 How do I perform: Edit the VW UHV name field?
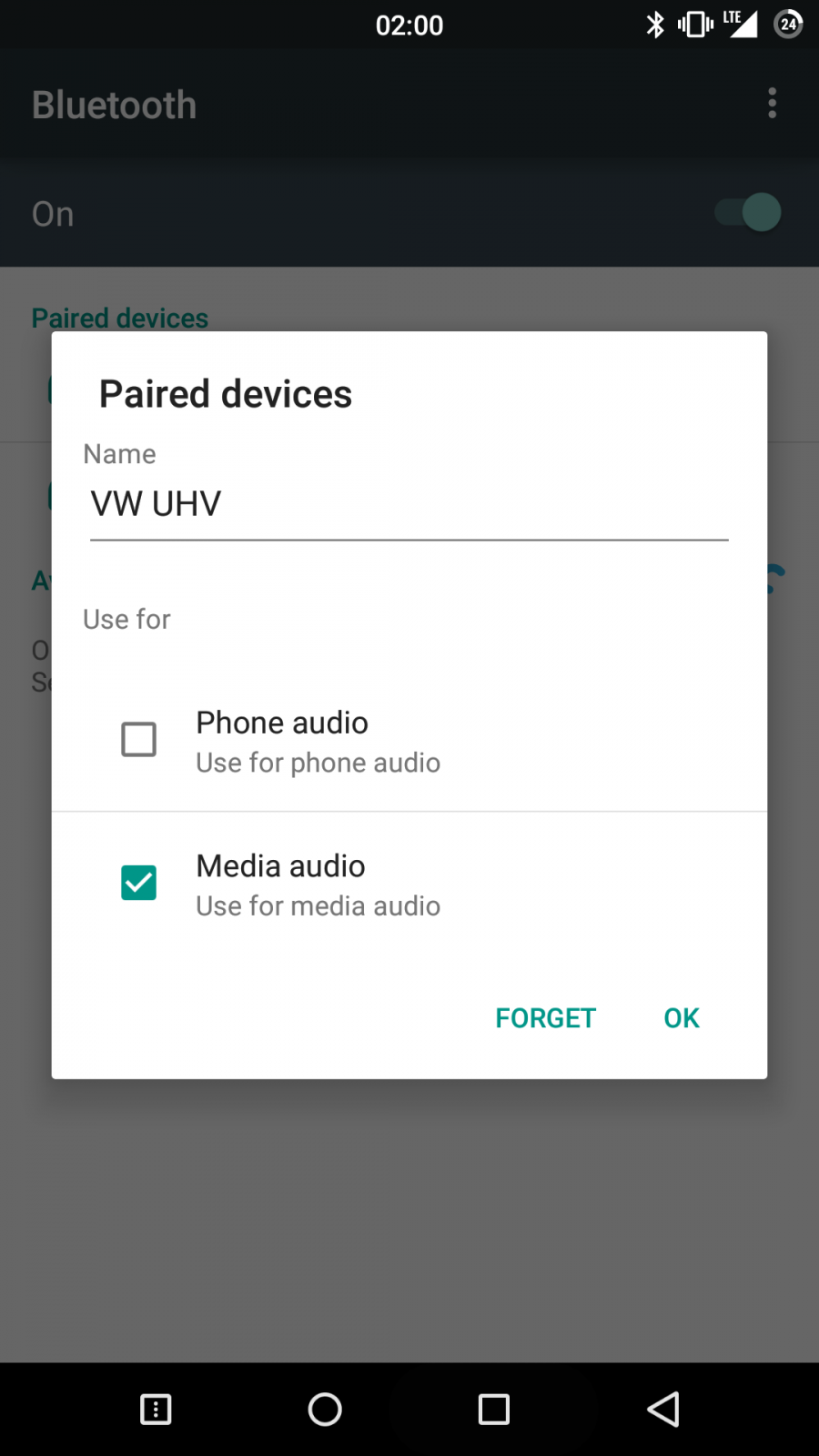tap(409, 505)
